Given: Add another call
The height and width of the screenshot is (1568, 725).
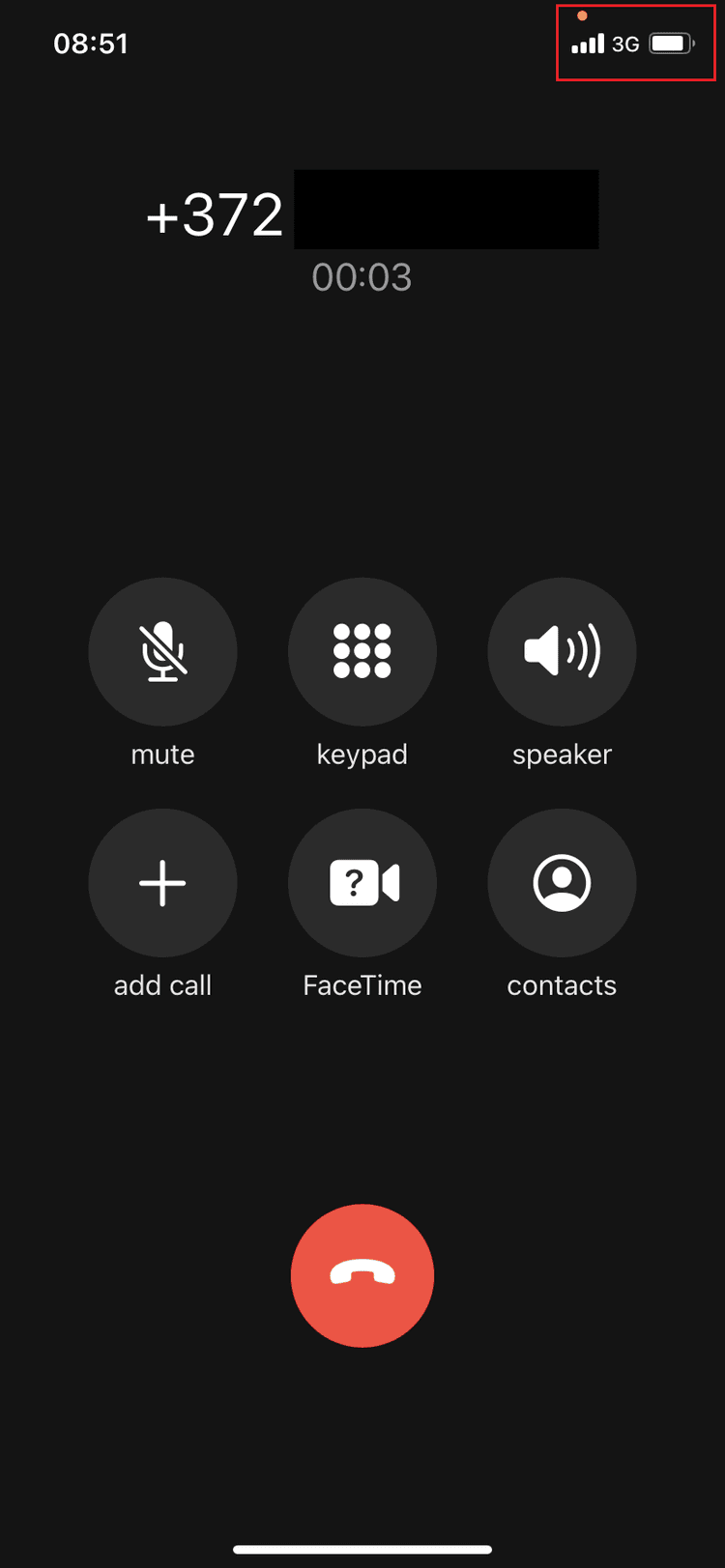Looking at the screenshot, I should pos(162,883).
